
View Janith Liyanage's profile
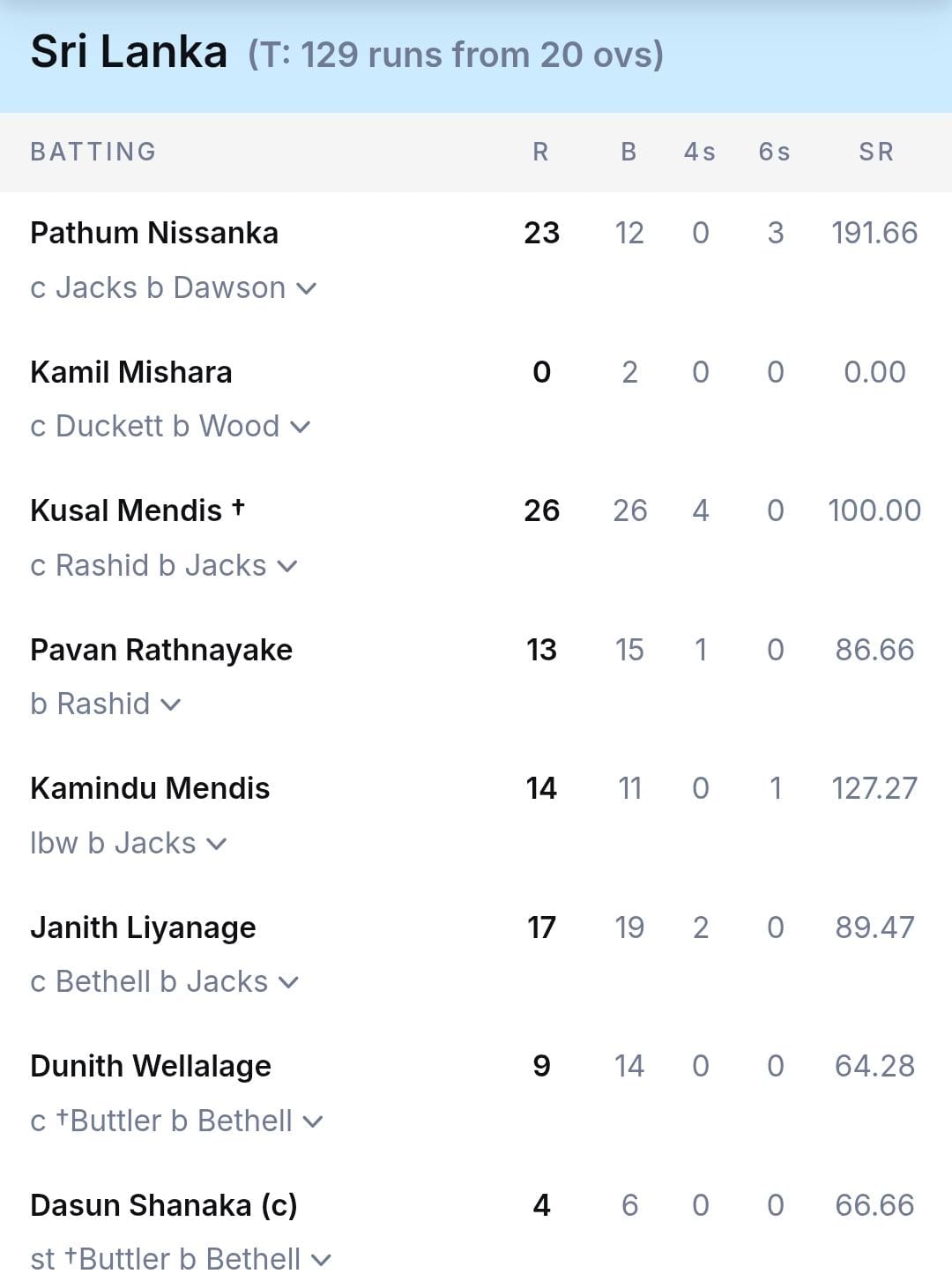[143, 928]
